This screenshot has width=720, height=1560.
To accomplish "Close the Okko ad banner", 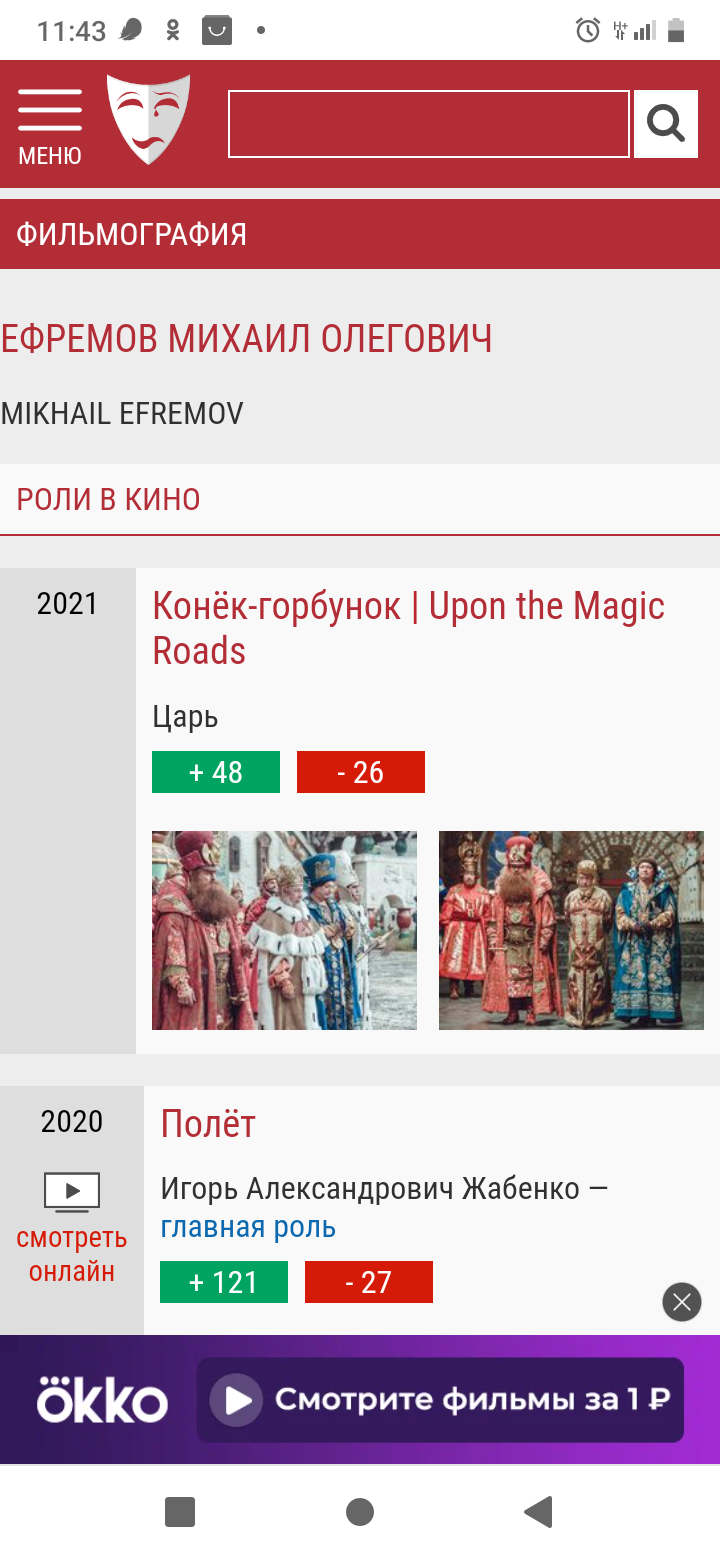I will pos(682,1302).
